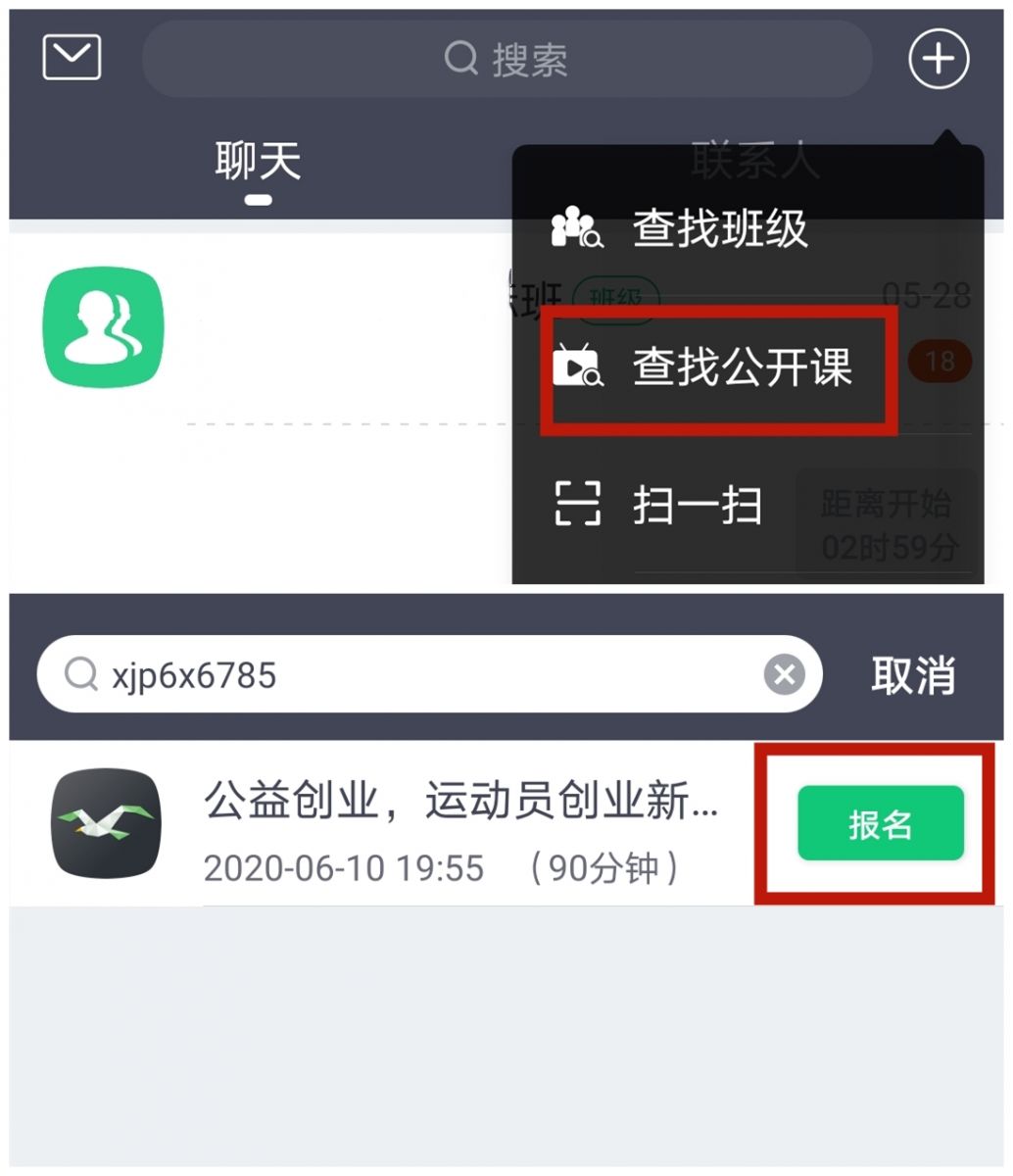The height and width of the screenshot is (1176, 1013).
Task: Open 扫一扫 scanner option
Action: [x=696, y=506]
